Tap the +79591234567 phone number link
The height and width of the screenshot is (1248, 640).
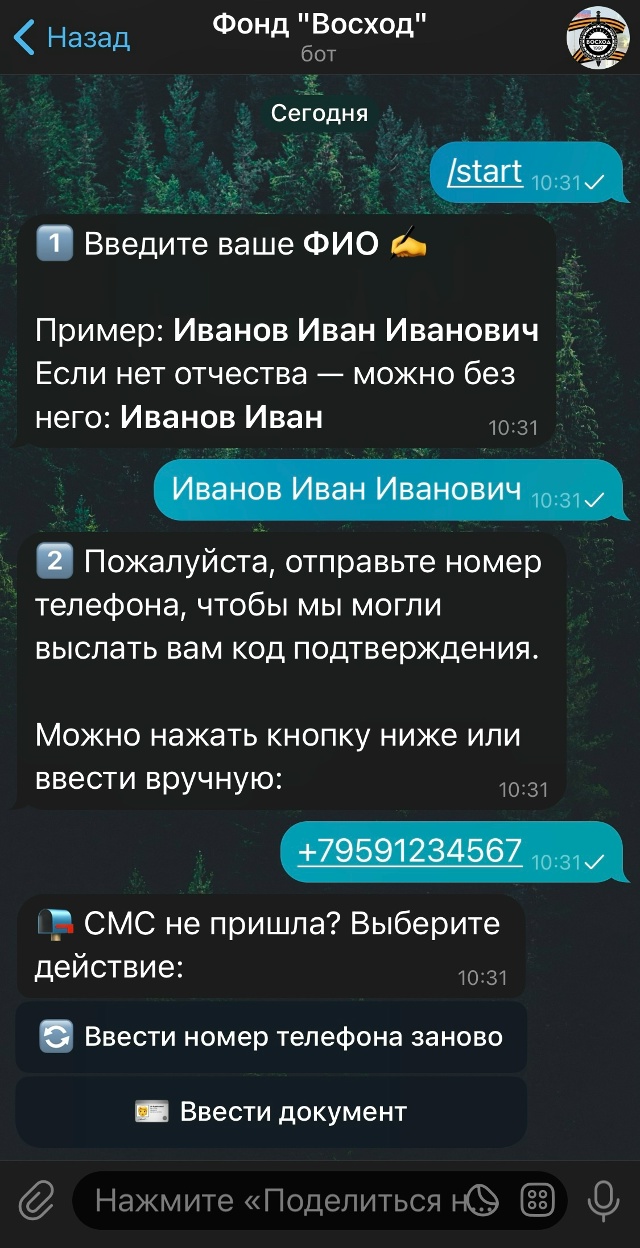[x=410, y=850]
